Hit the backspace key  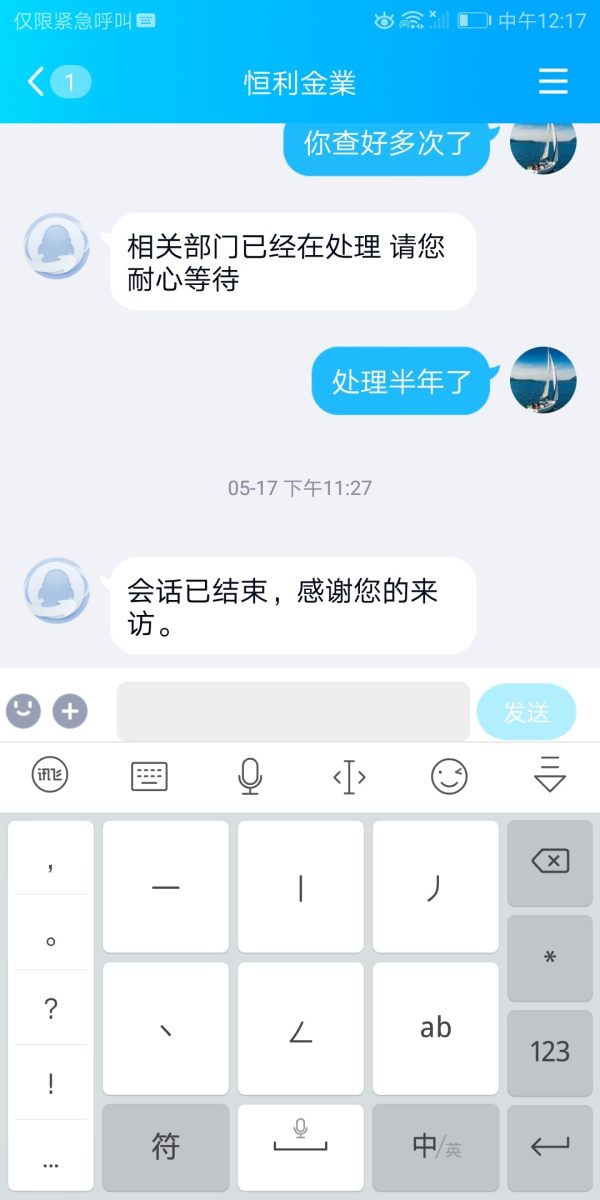[550, 861]
